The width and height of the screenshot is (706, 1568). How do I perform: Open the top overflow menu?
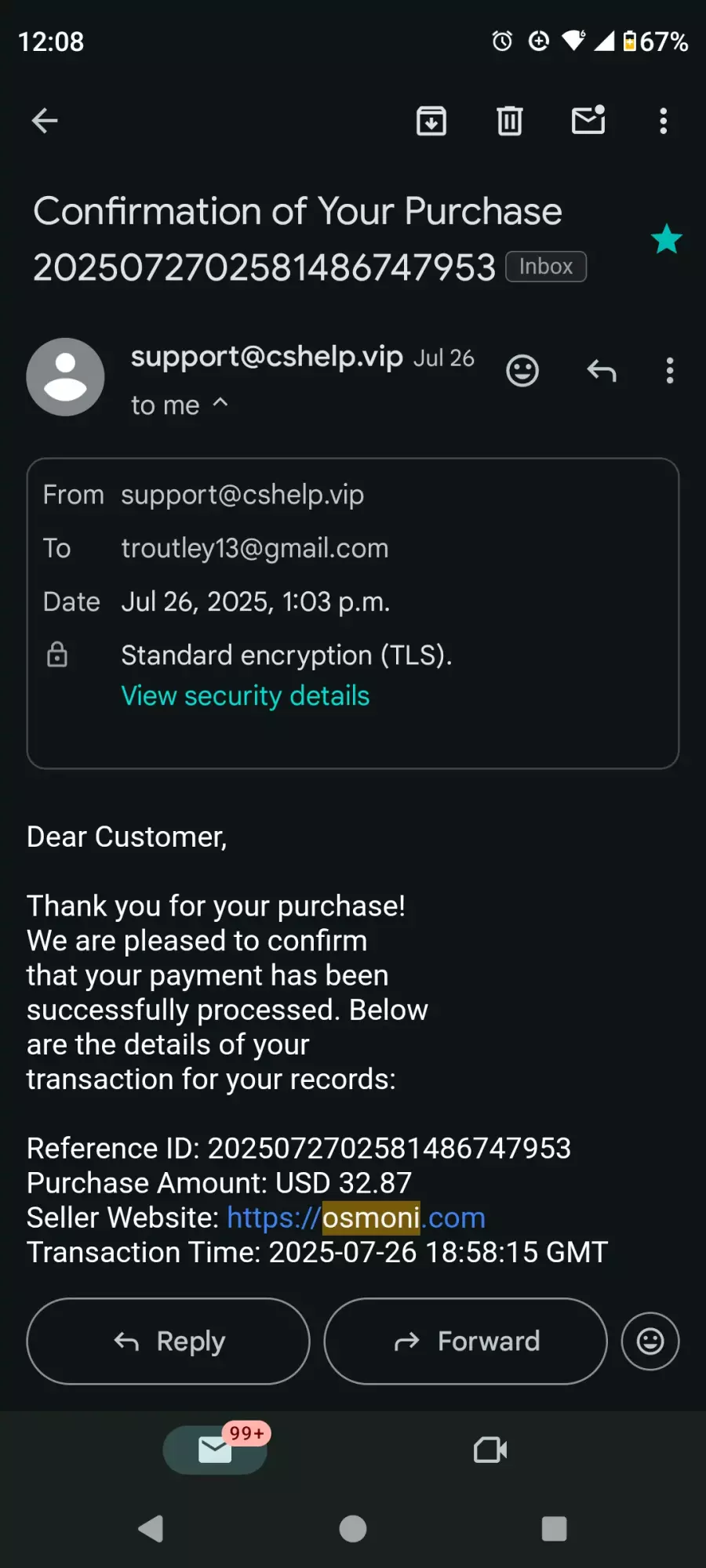coord(664,121)
